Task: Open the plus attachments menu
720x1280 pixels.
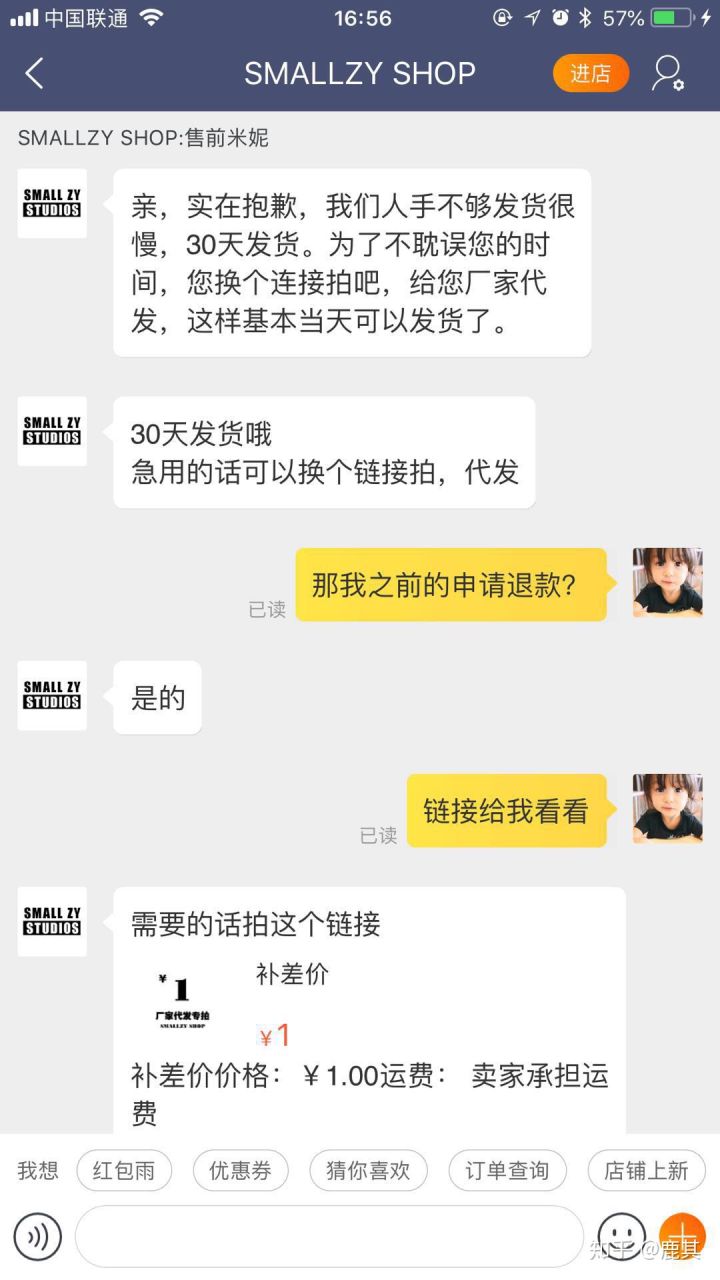Action: (x=683, y=1237)
